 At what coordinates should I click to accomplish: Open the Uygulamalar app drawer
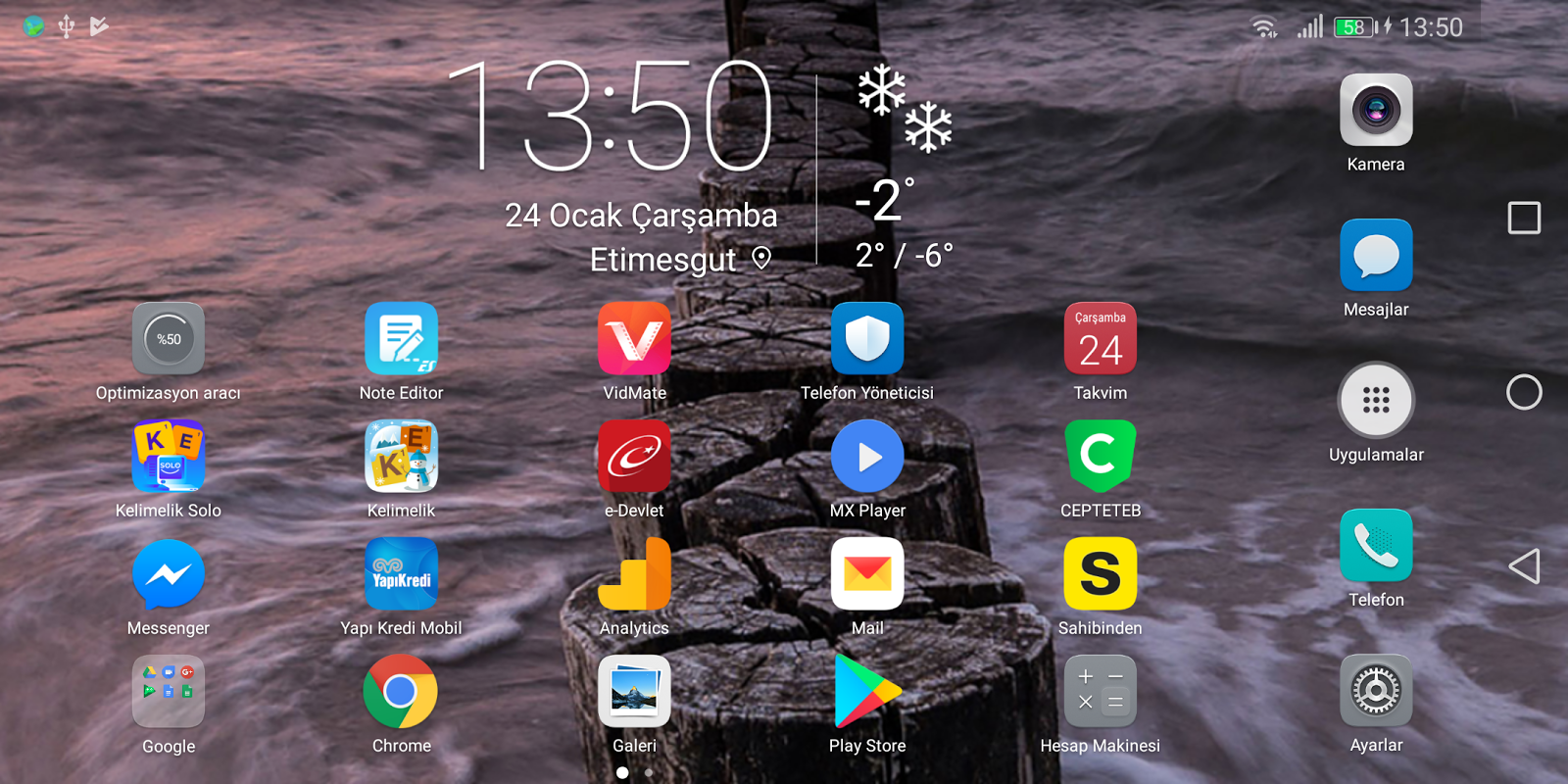pyautogui.click(x=1376, y=401)
